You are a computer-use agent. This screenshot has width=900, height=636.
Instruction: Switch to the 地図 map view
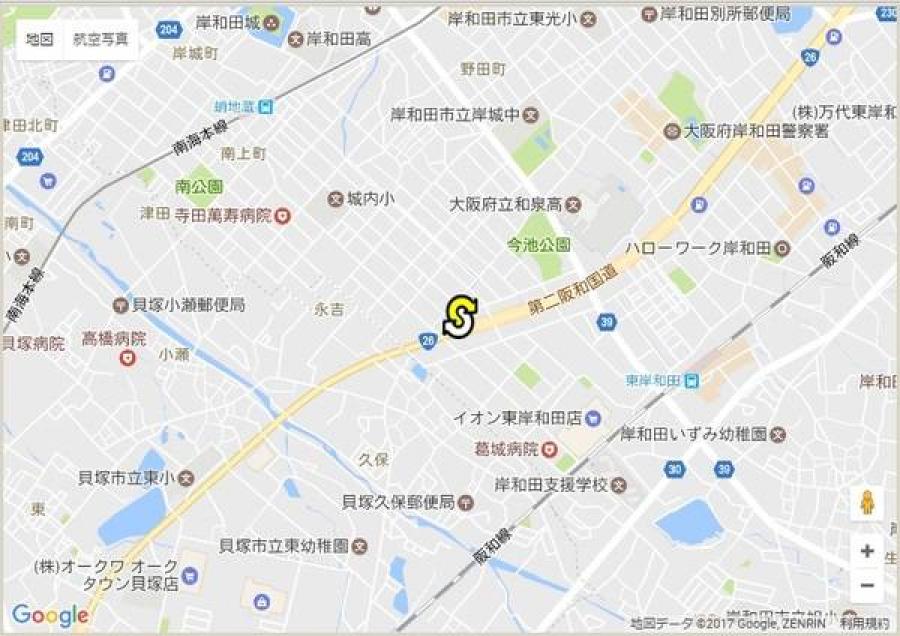[40, 41]
